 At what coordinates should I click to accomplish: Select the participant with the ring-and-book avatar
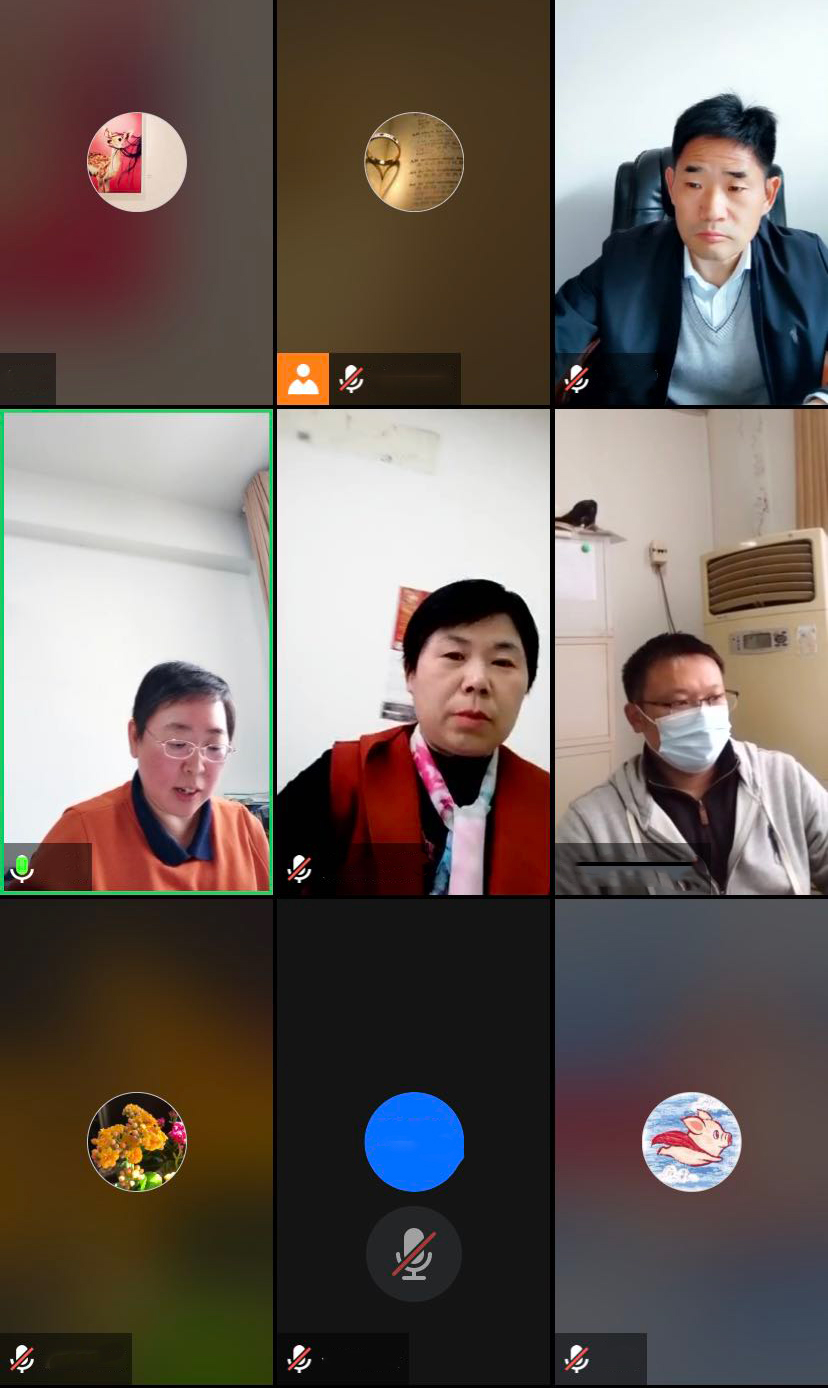click(x=413, y=163)
